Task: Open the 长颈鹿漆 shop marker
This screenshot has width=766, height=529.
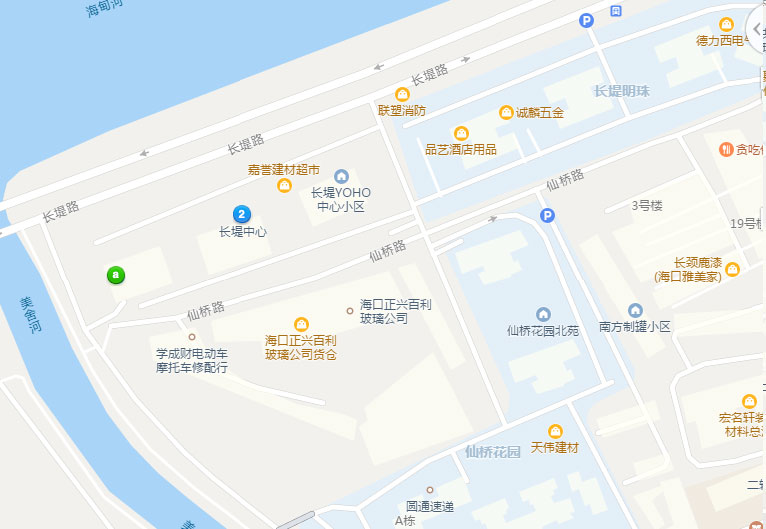Action: [733, 269]
